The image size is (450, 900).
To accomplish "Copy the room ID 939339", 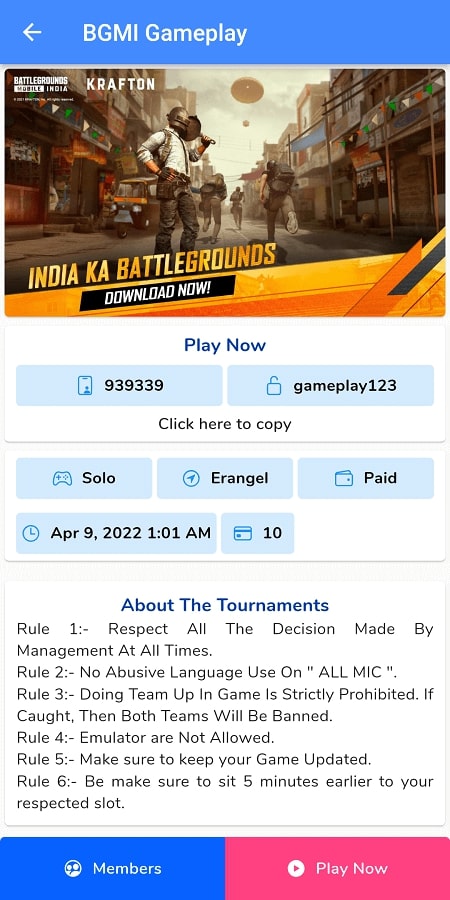I will tap(119, 385).
